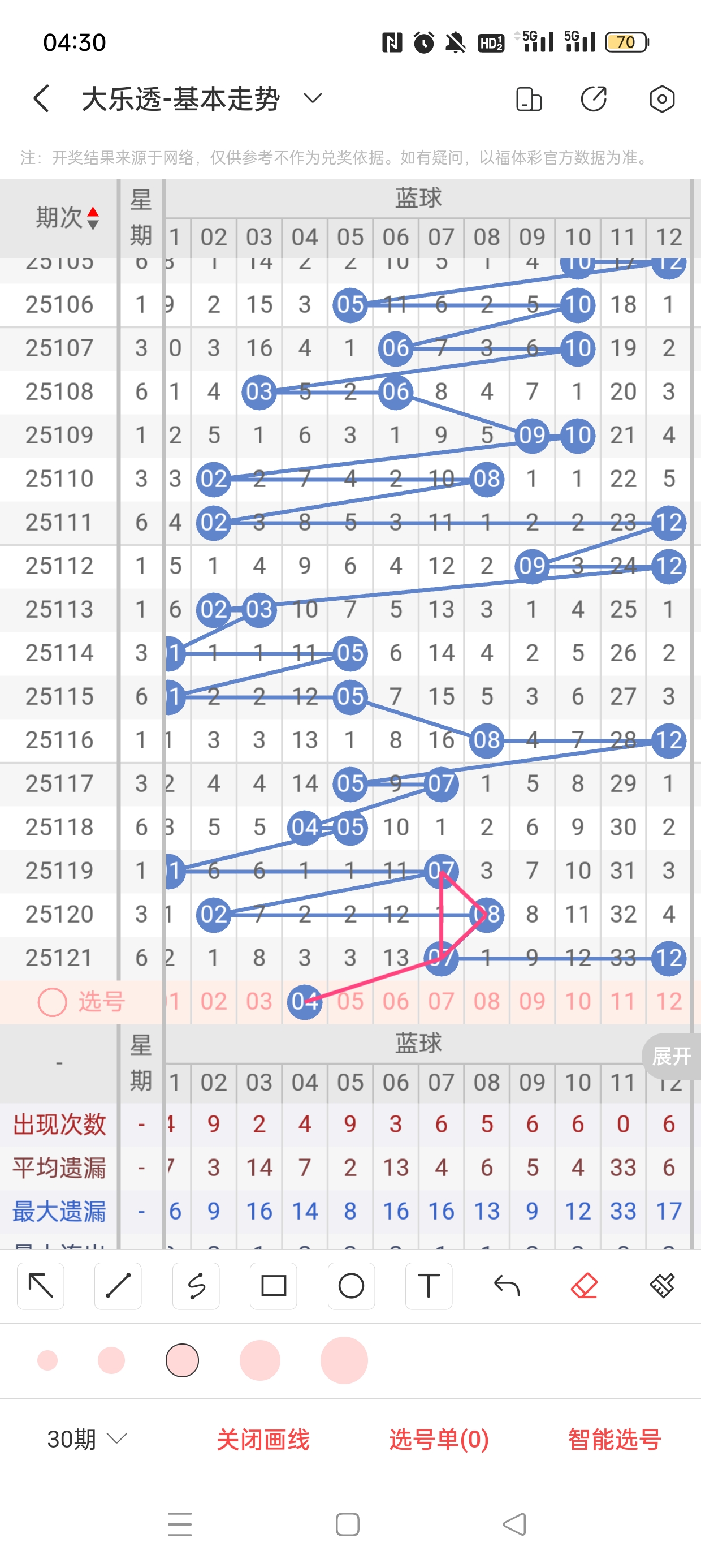Open 选号单(0) selection list
The image size is (701, 1568).
tap(439, 1439)
